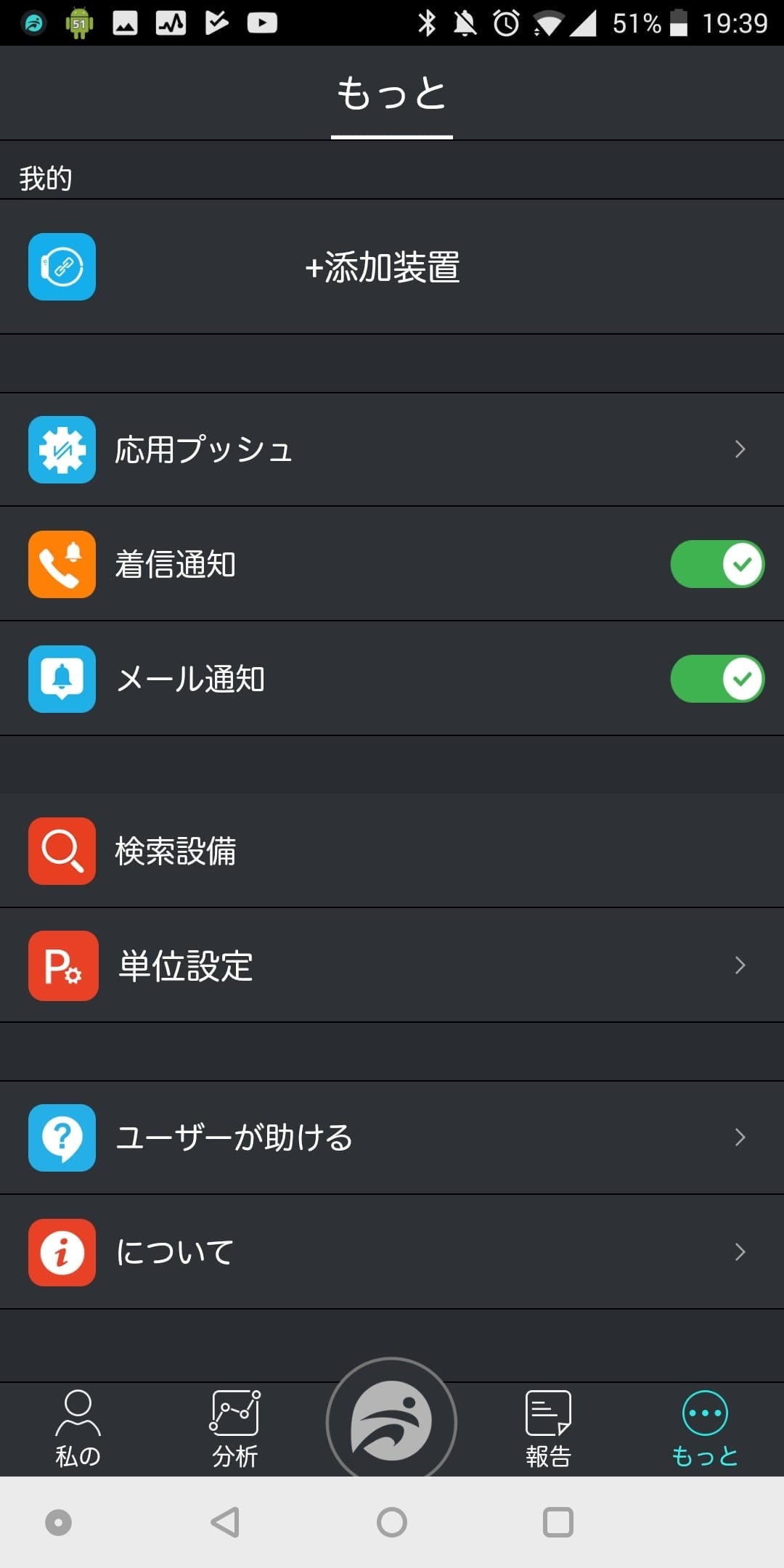Disable the メール通知 toggle

point(716,679)
